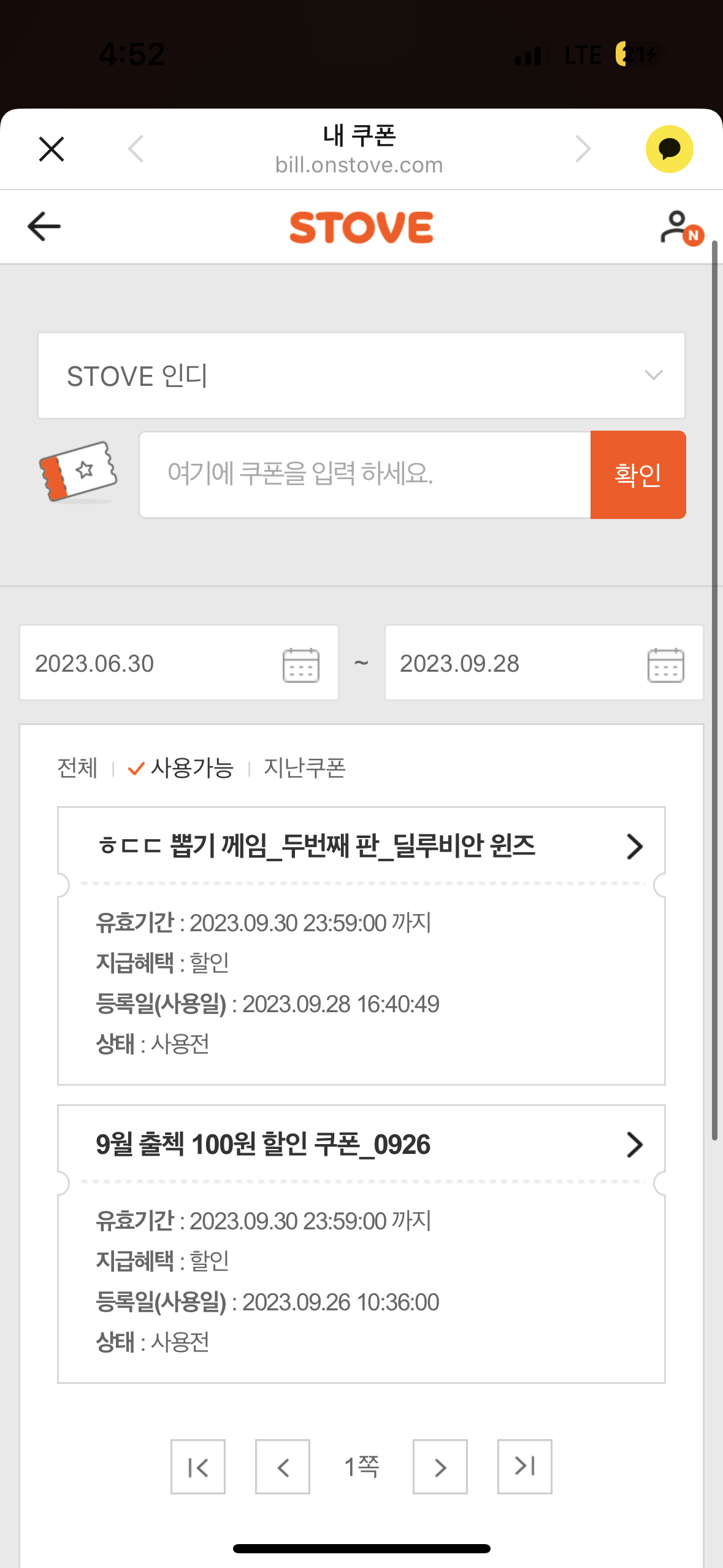Screen dimensions: 723x1568
Task: Go to the previous results page
Action: point(283,1467)
